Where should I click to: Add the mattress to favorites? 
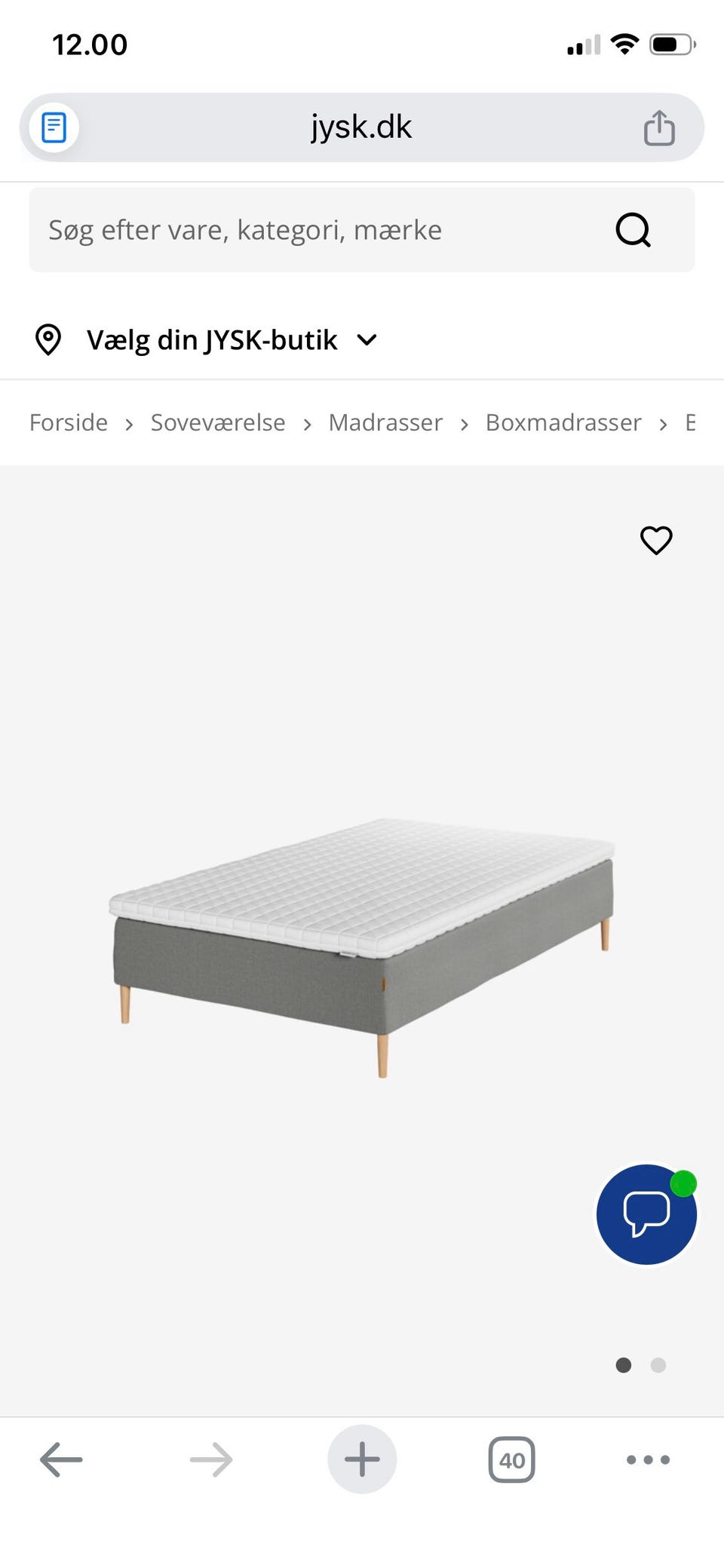tap(656, 540)
